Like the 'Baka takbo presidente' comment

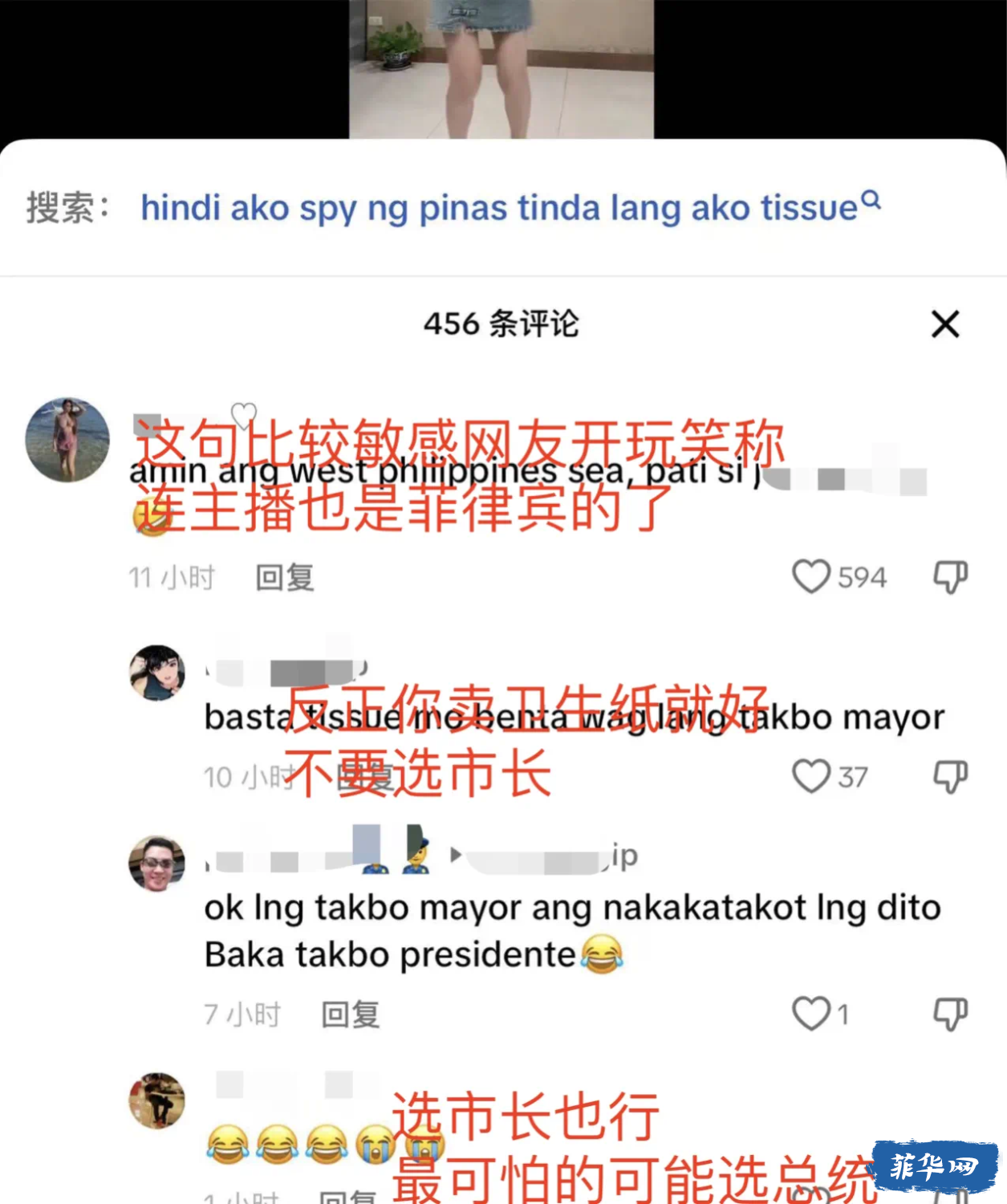point(811,1014)
